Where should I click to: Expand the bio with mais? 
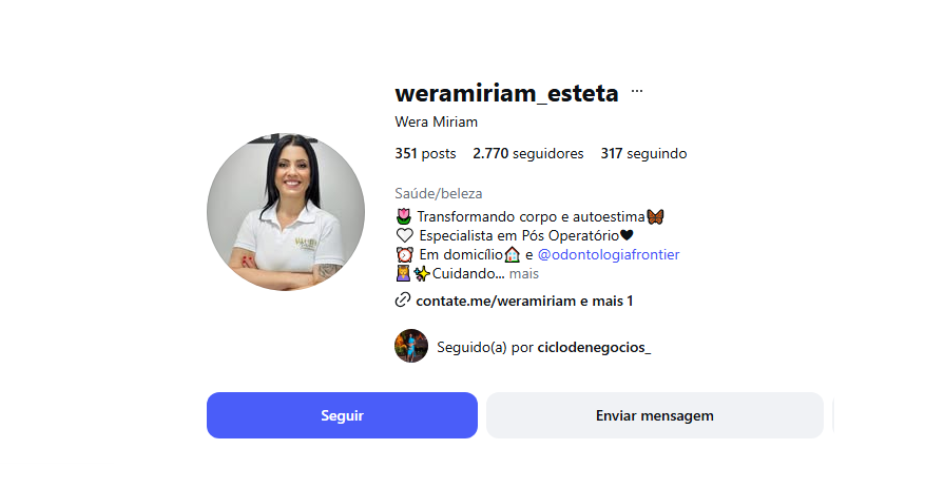point(524,273)
